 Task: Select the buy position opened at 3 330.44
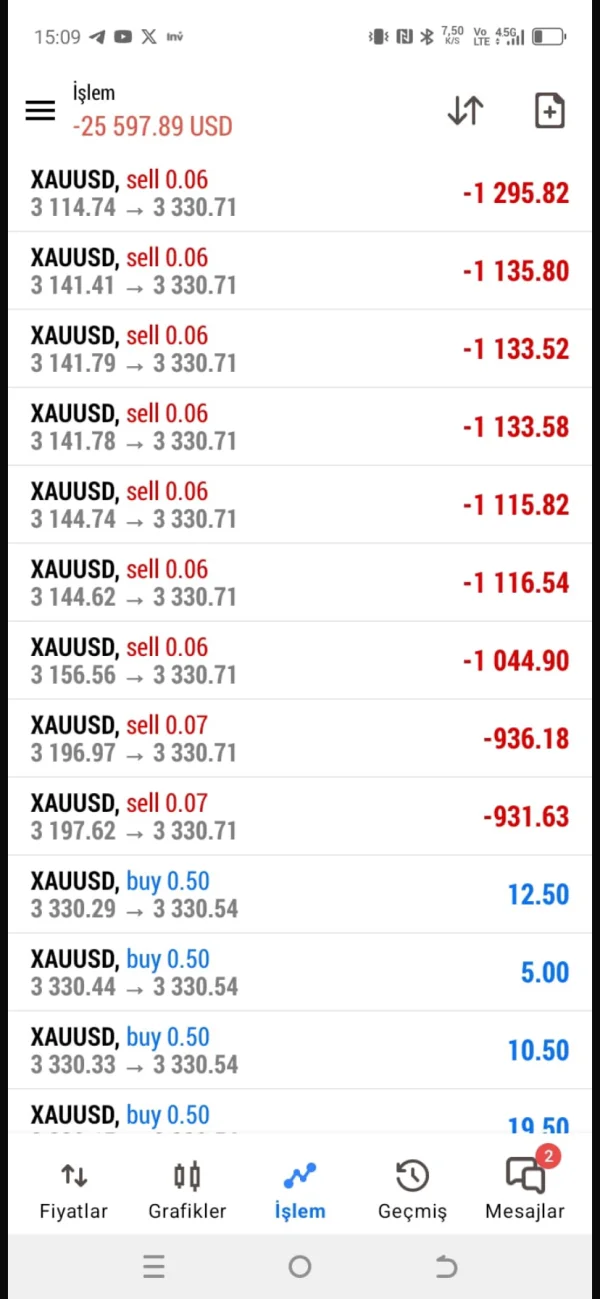pos(300,974)
